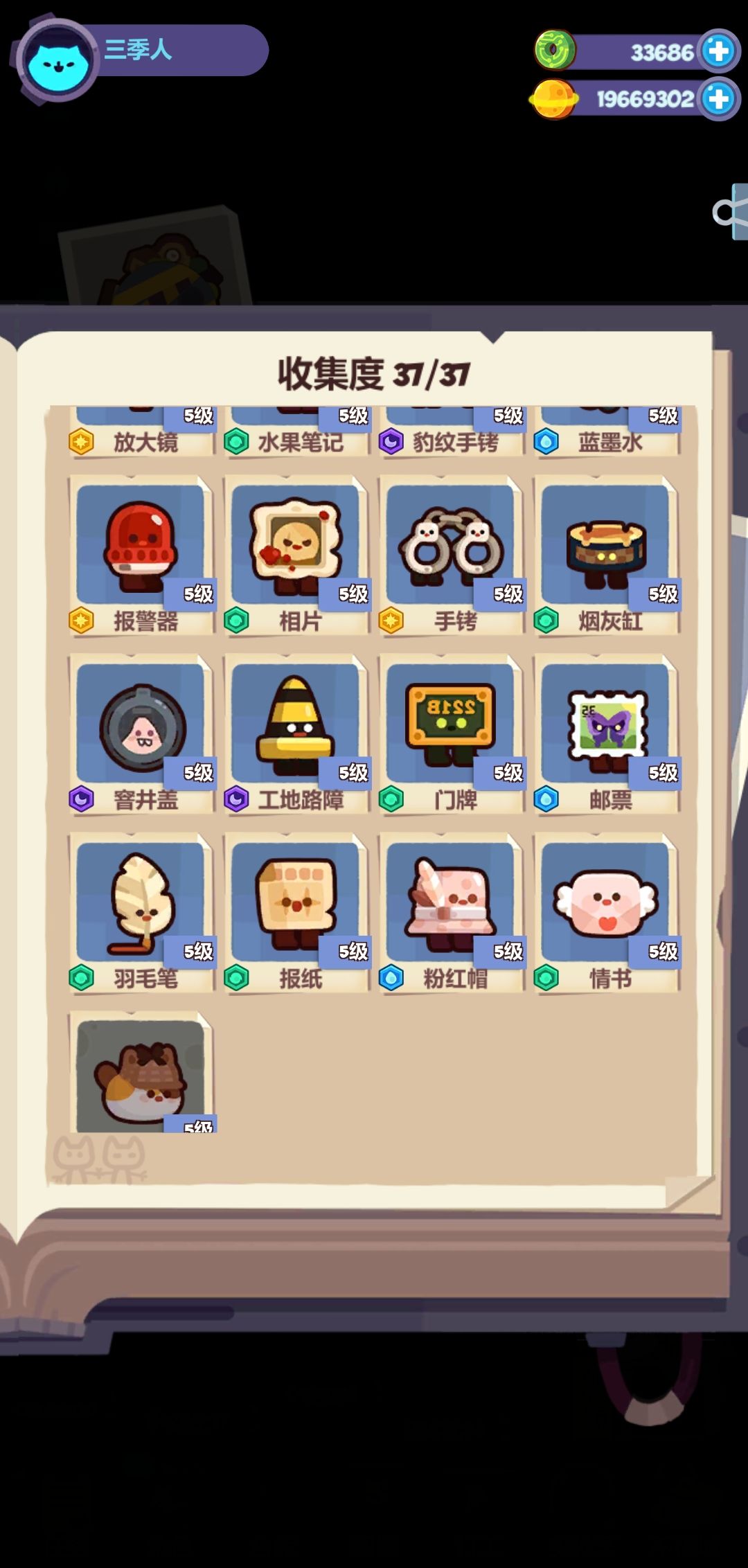Add more green energy with the plus button
Image resolution: width=748 pixels, height=1568 pixels.
(x=718, y=50)
